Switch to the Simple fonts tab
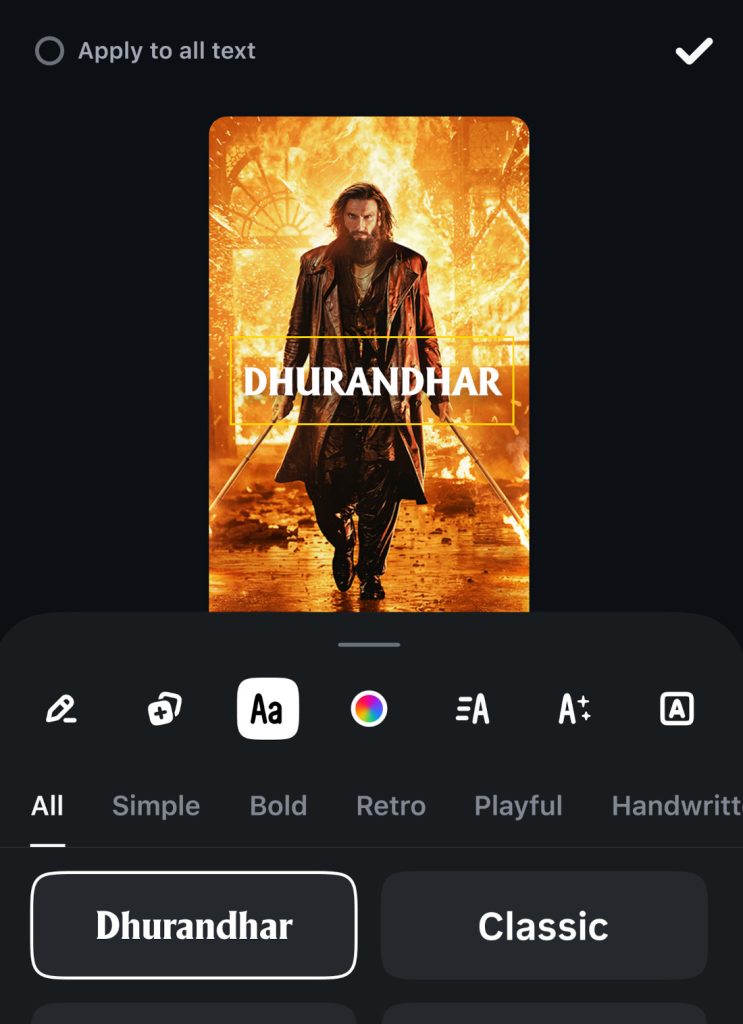The image size is (743, 1024). click(x=156, y=806)
